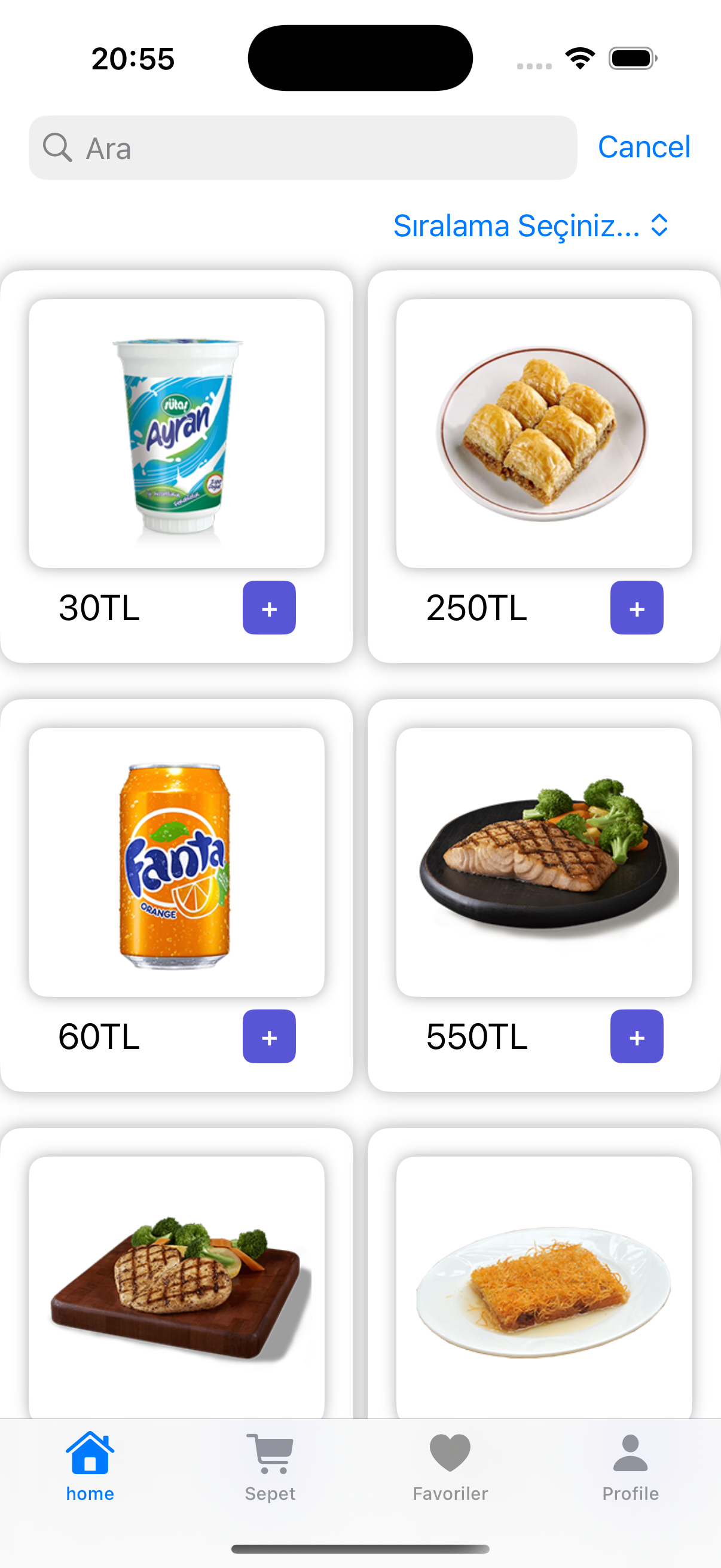Image resolution: width=721 pixels, height=1568 pixels.
Task: Tap the 550TL price label
Action: click(476, 1038)
